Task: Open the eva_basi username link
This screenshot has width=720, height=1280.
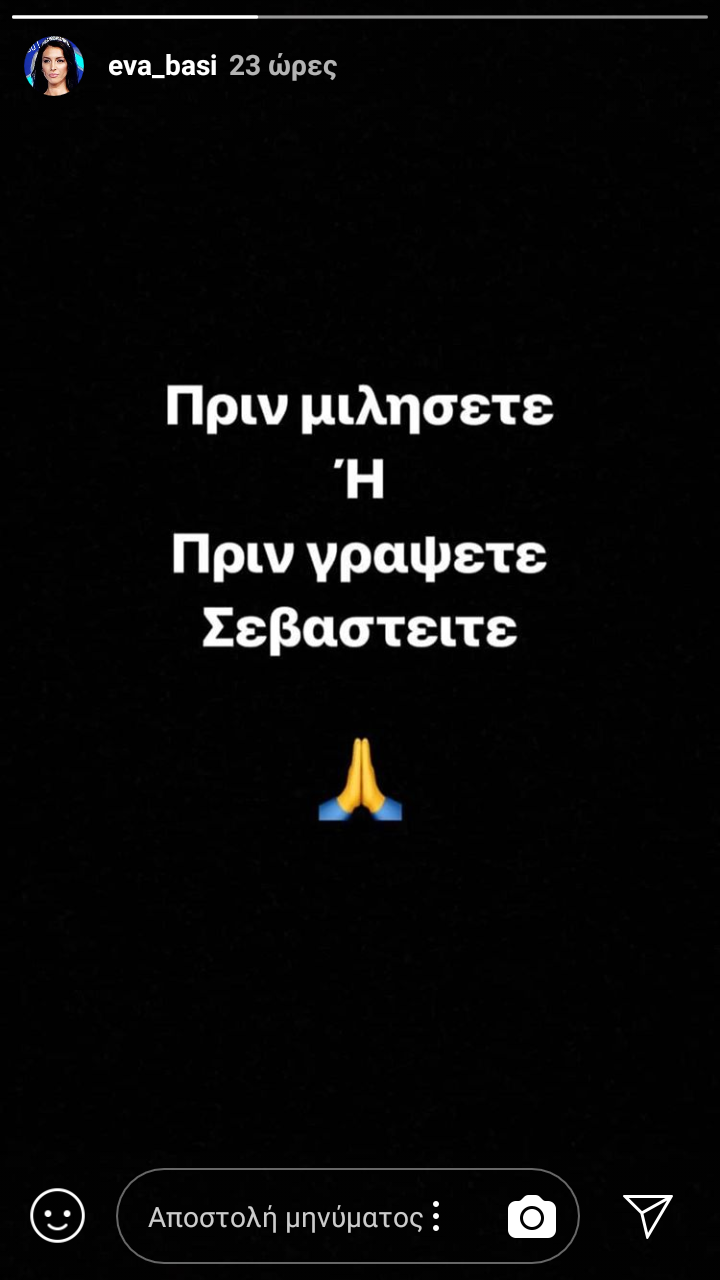Action: 162,67
